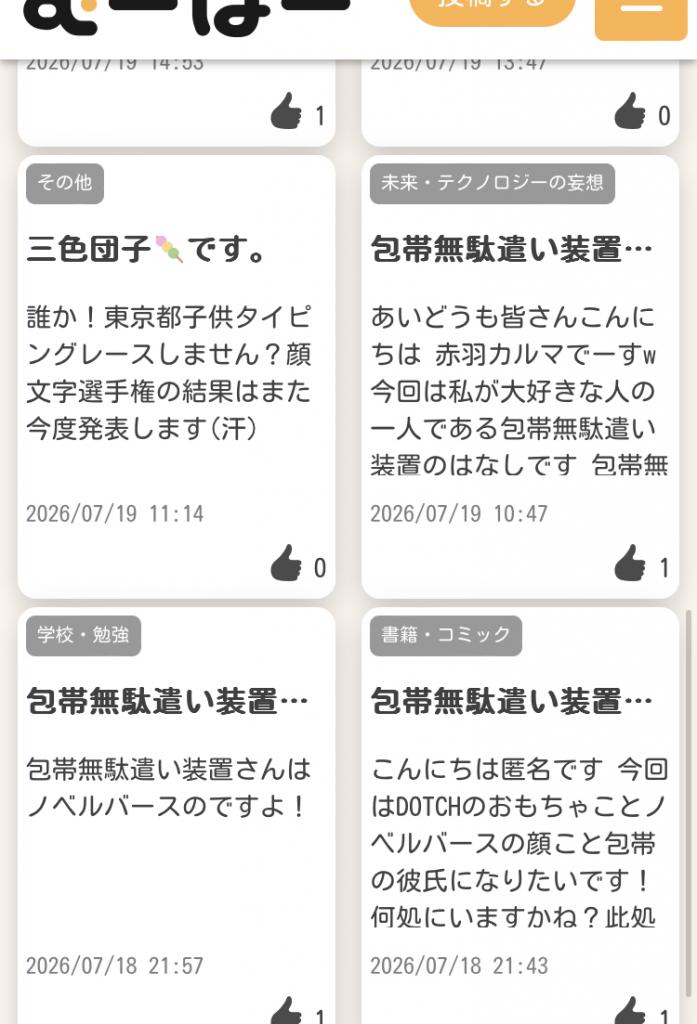This screenshot has width=697, height=1024.
Task: Open the 三色団子です post card
Action: [176, 376]
